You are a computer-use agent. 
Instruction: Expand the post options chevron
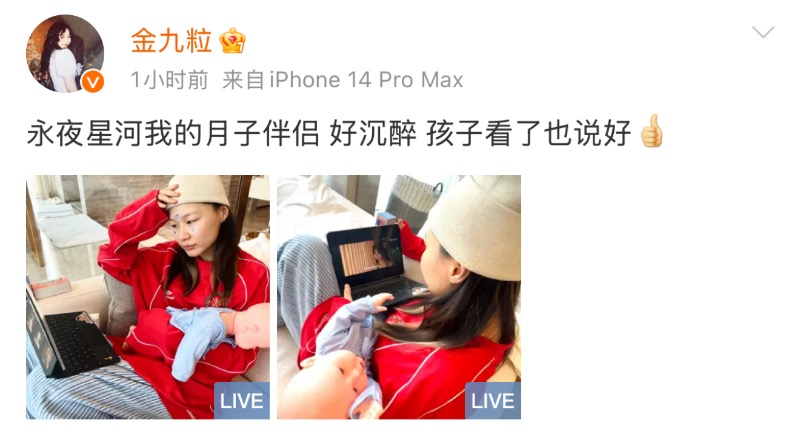pyautogui.click(x=763, y=33)
